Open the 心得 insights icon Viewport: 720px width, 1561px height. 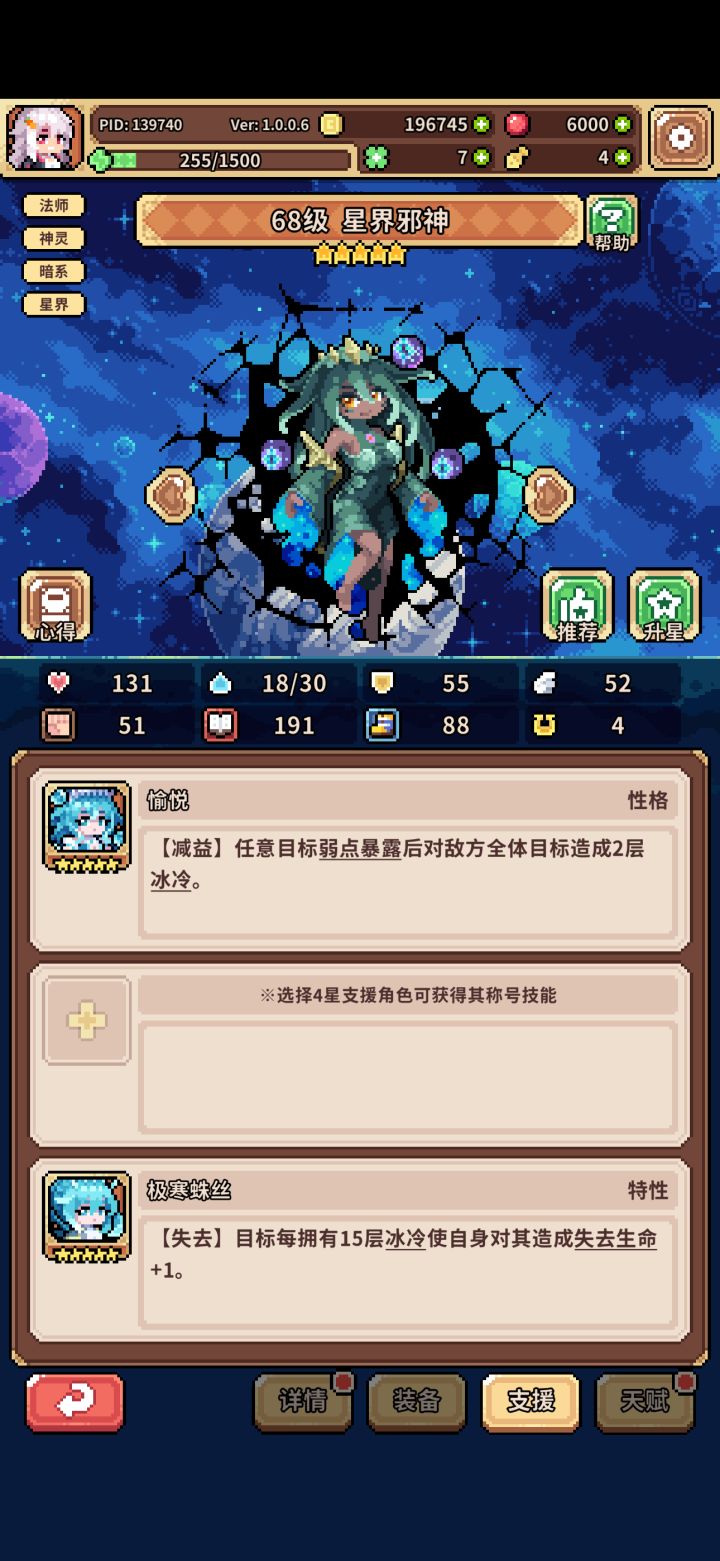(55, 605)
